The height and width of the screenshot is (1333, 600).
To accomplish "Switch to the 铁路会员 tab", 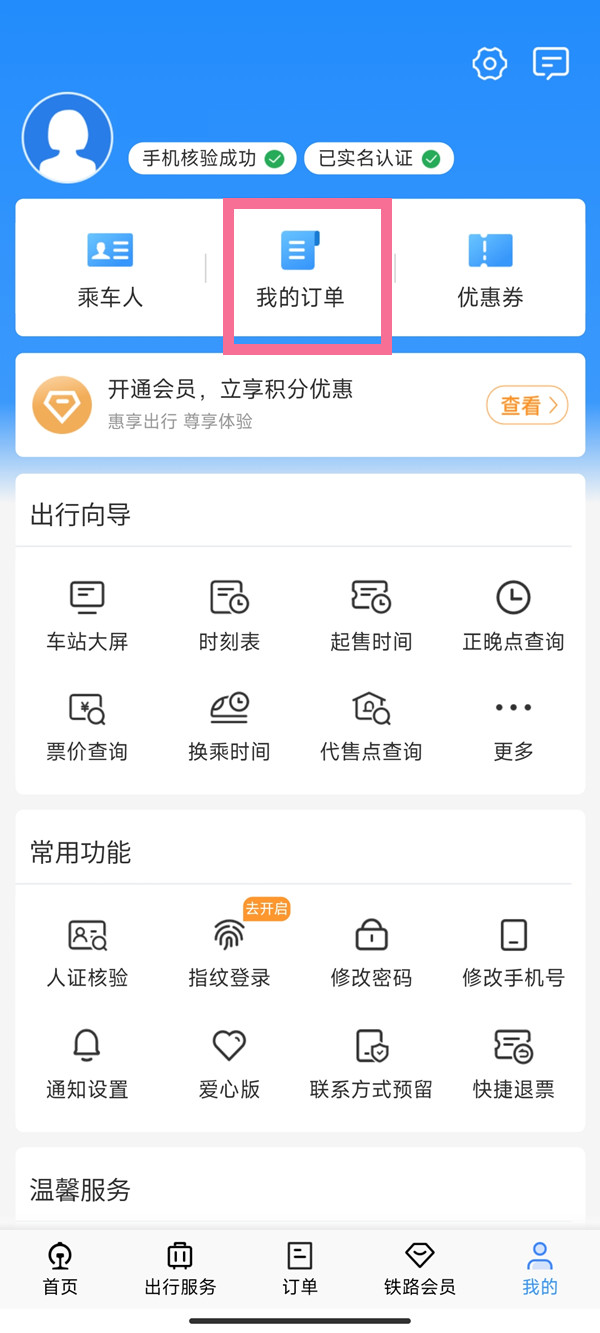I will 420,1269.
